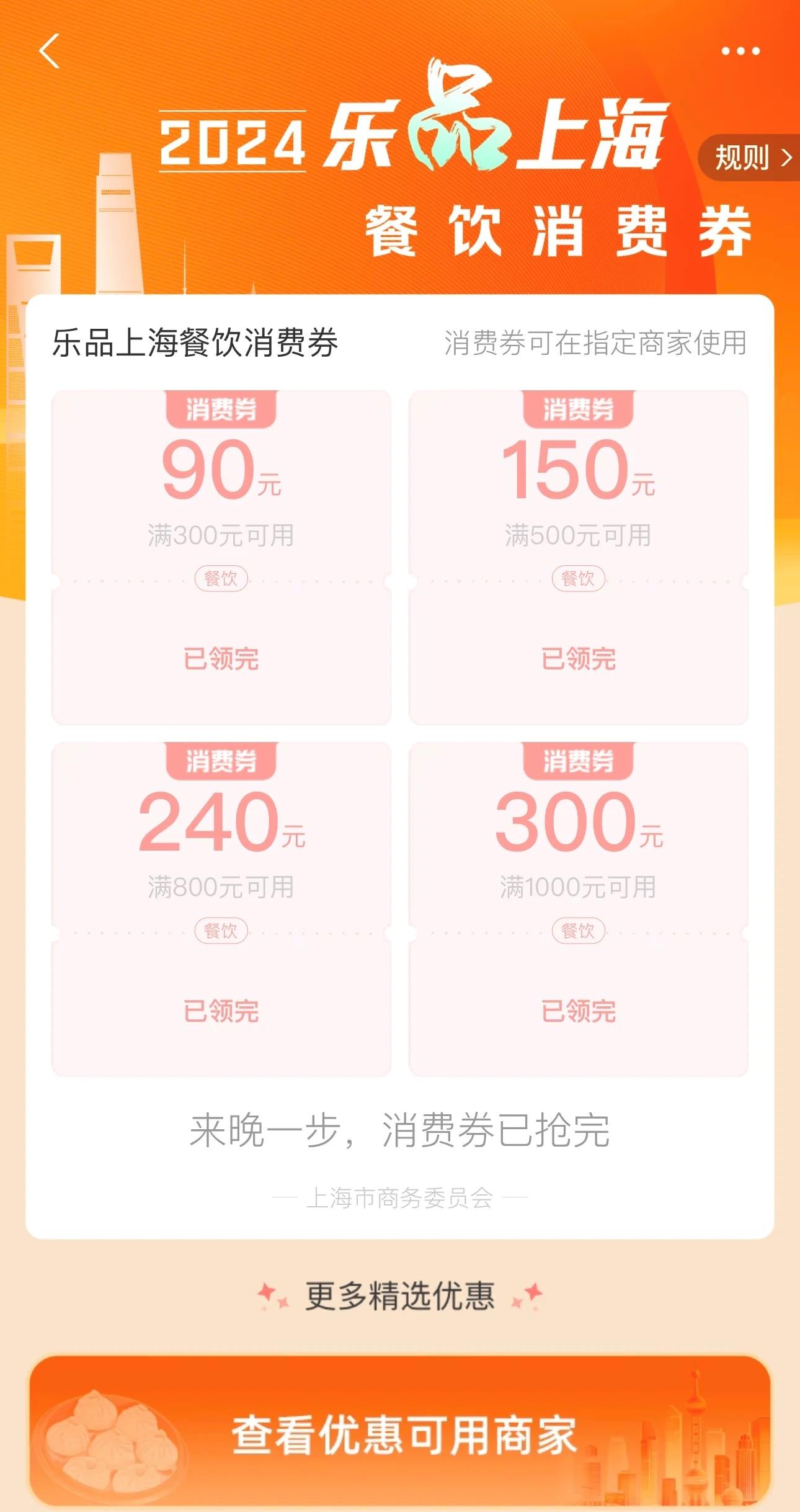The image size is (800, 1512).
Task: Open the 规则 rules page
Action: [752, 158]
